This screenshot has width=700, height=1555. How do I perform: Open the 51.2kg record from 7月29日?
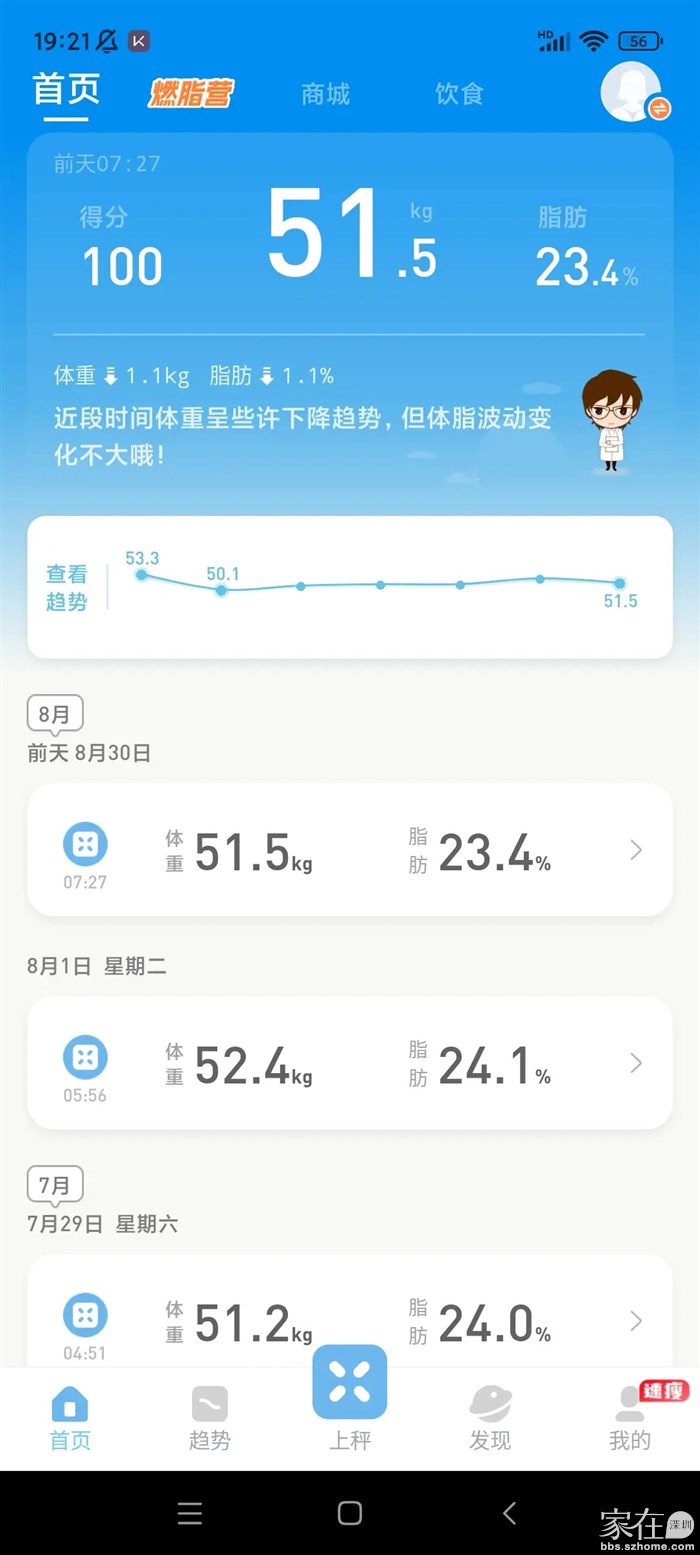point(349,1320)
